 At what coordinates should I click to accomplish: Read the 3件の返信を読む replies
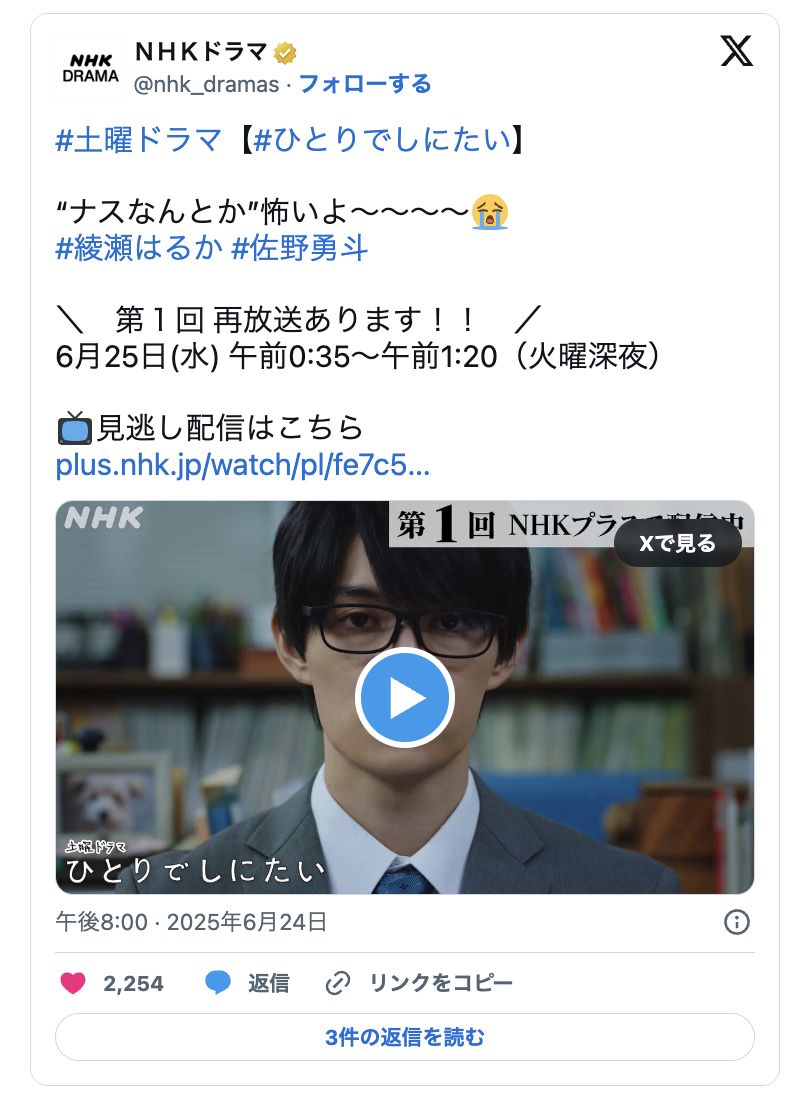click(404, 1037)
